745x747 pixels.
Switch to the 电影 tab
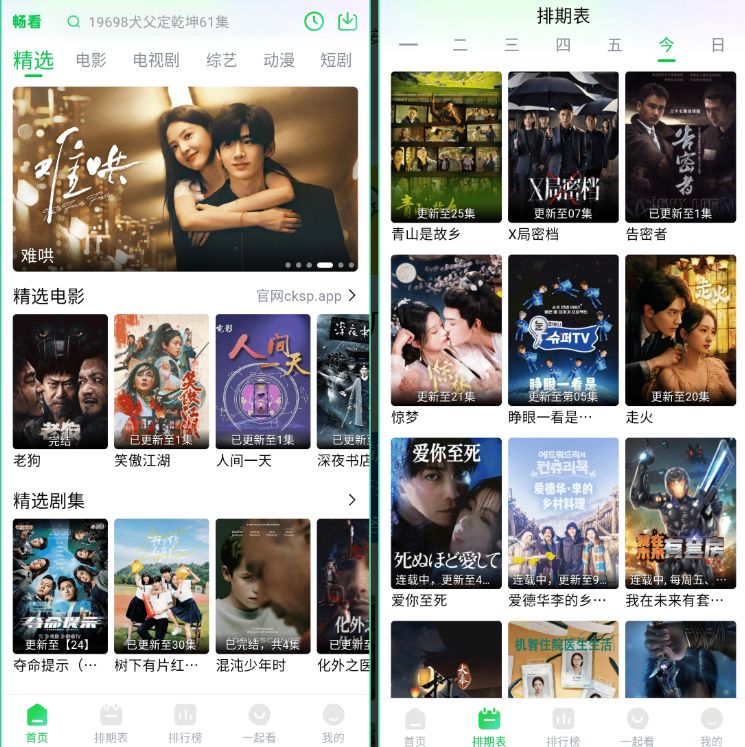(x=91, y=60)
